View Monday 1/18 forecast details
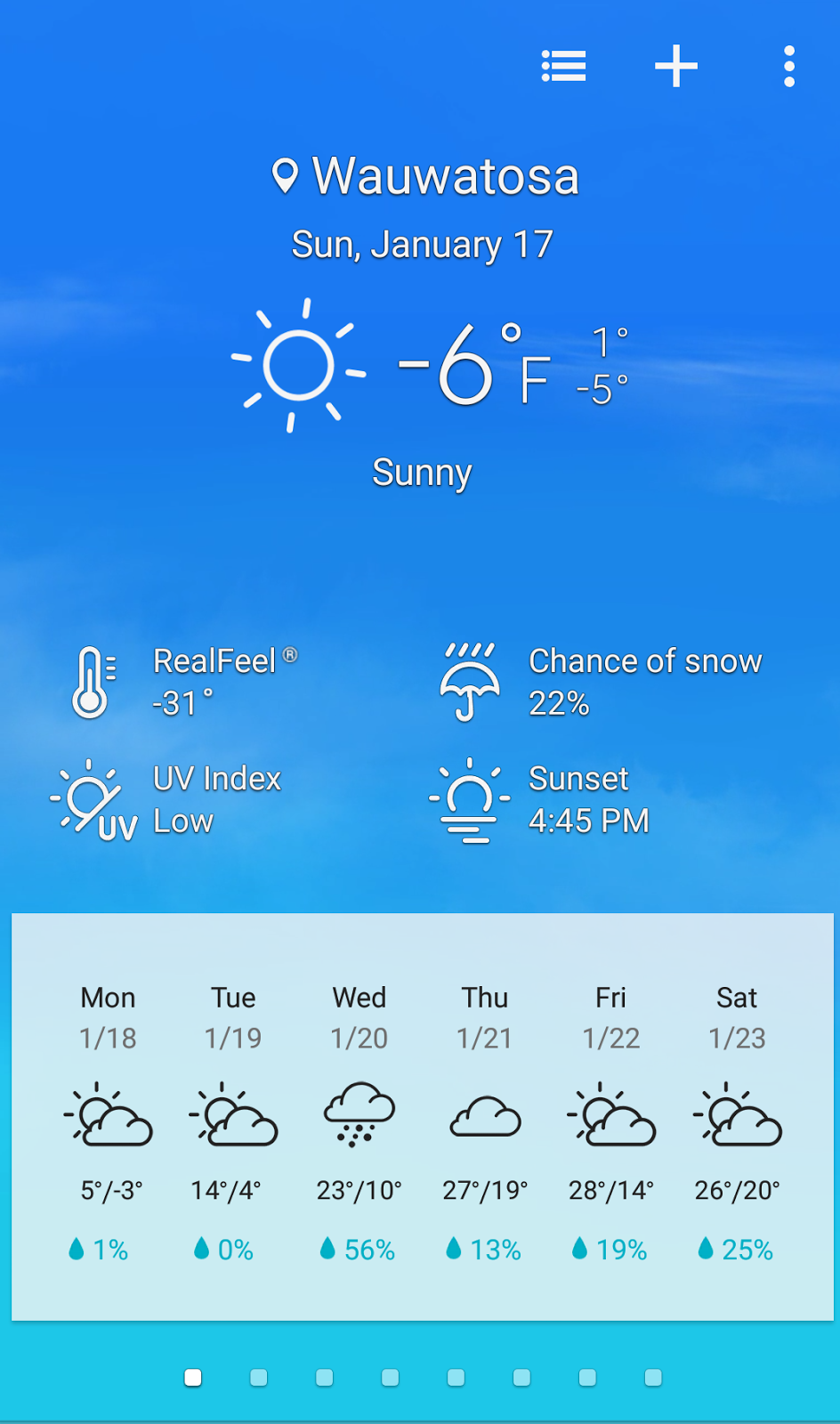Viewport: 840px width, 1424px height. coord(109,1121)
